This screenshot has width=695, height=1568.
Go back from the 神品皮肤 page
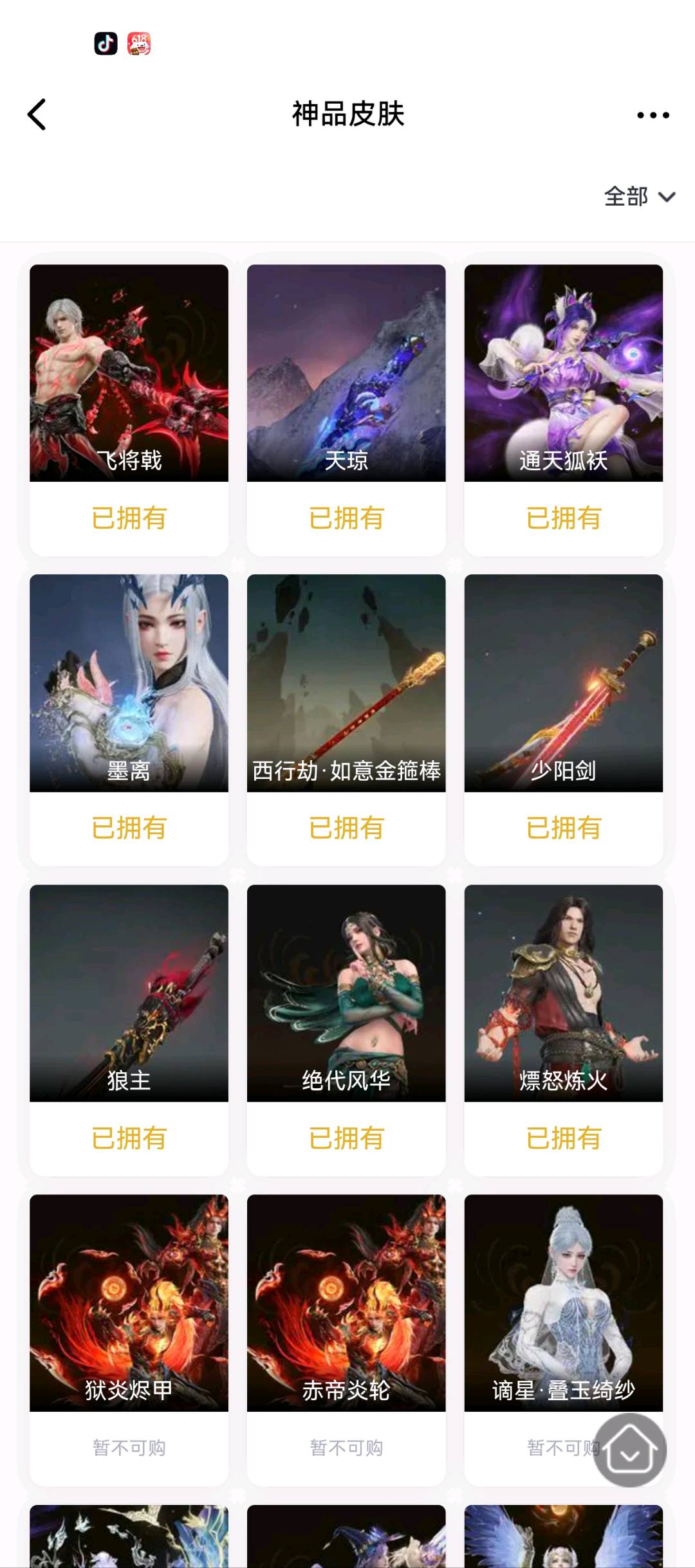(x=37, y=114)
